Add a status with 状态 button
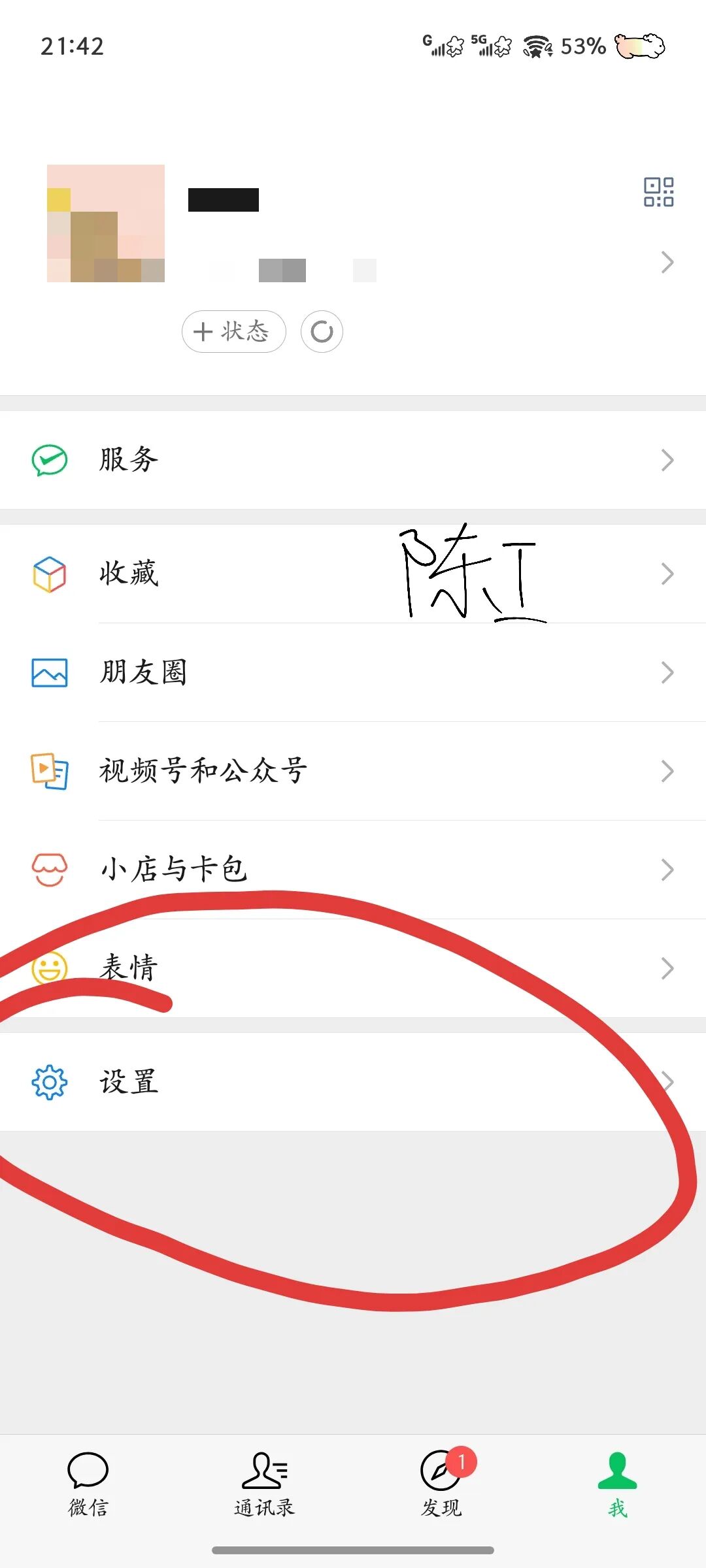 [233, 332]
